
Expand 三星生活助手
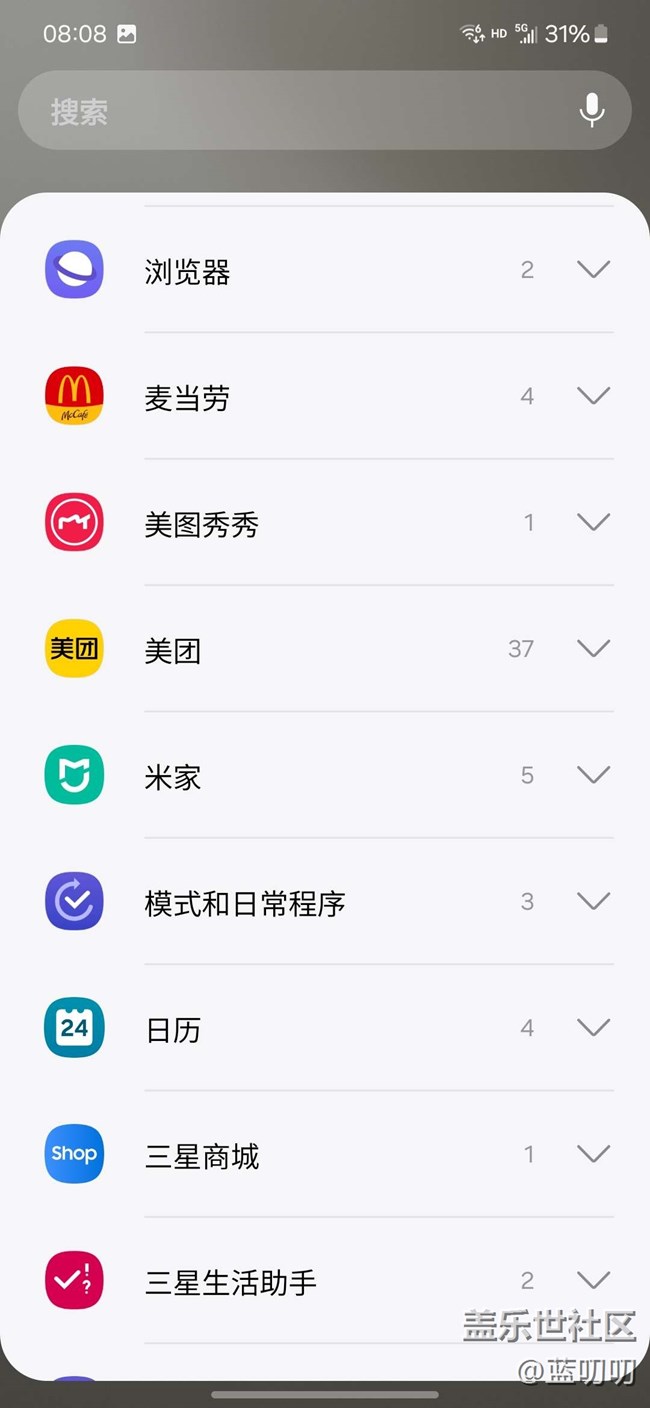[593, 1280]
